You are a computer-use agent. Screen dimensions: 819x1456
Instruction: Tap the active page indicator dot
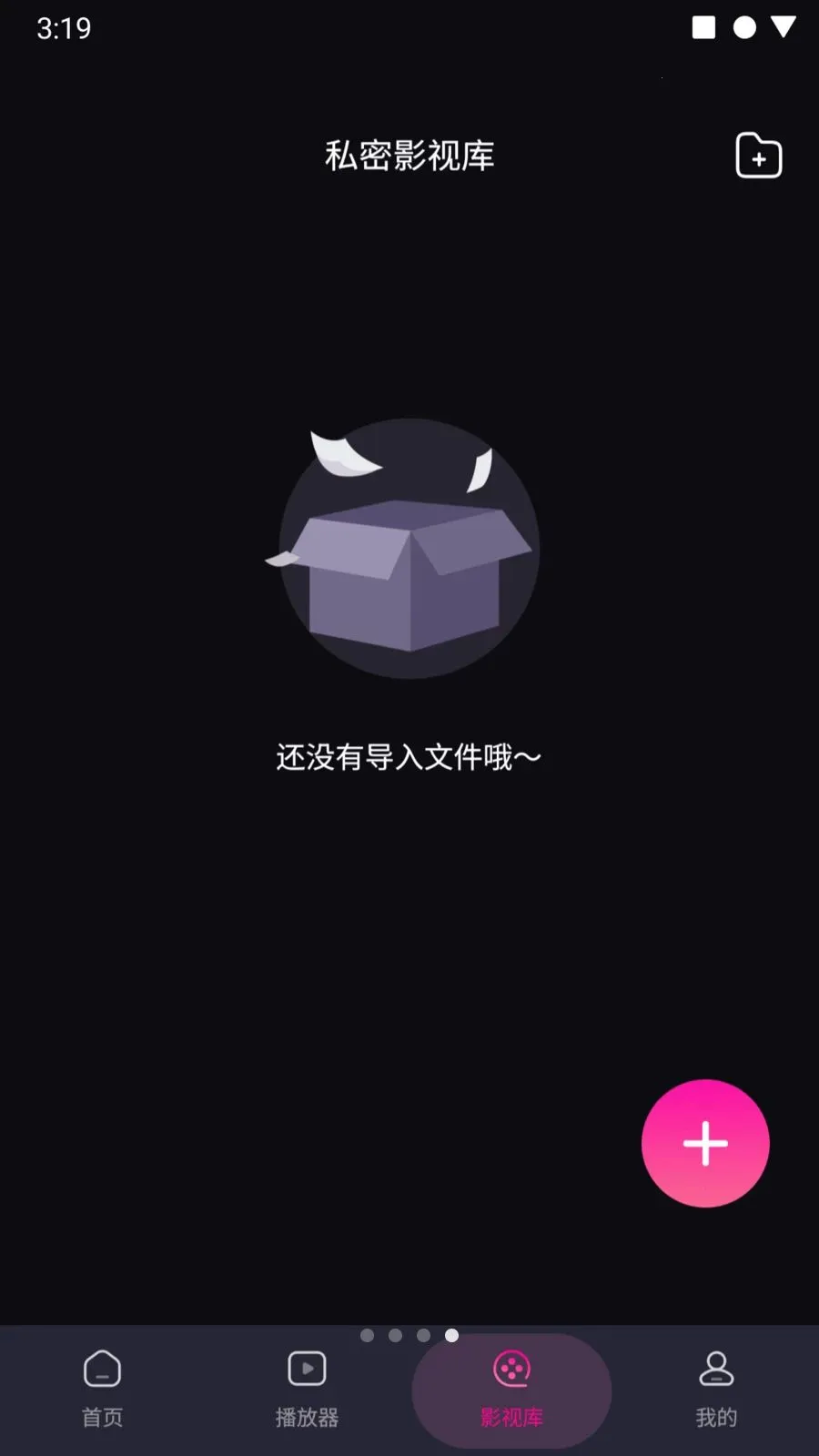tap(450, 1337)
